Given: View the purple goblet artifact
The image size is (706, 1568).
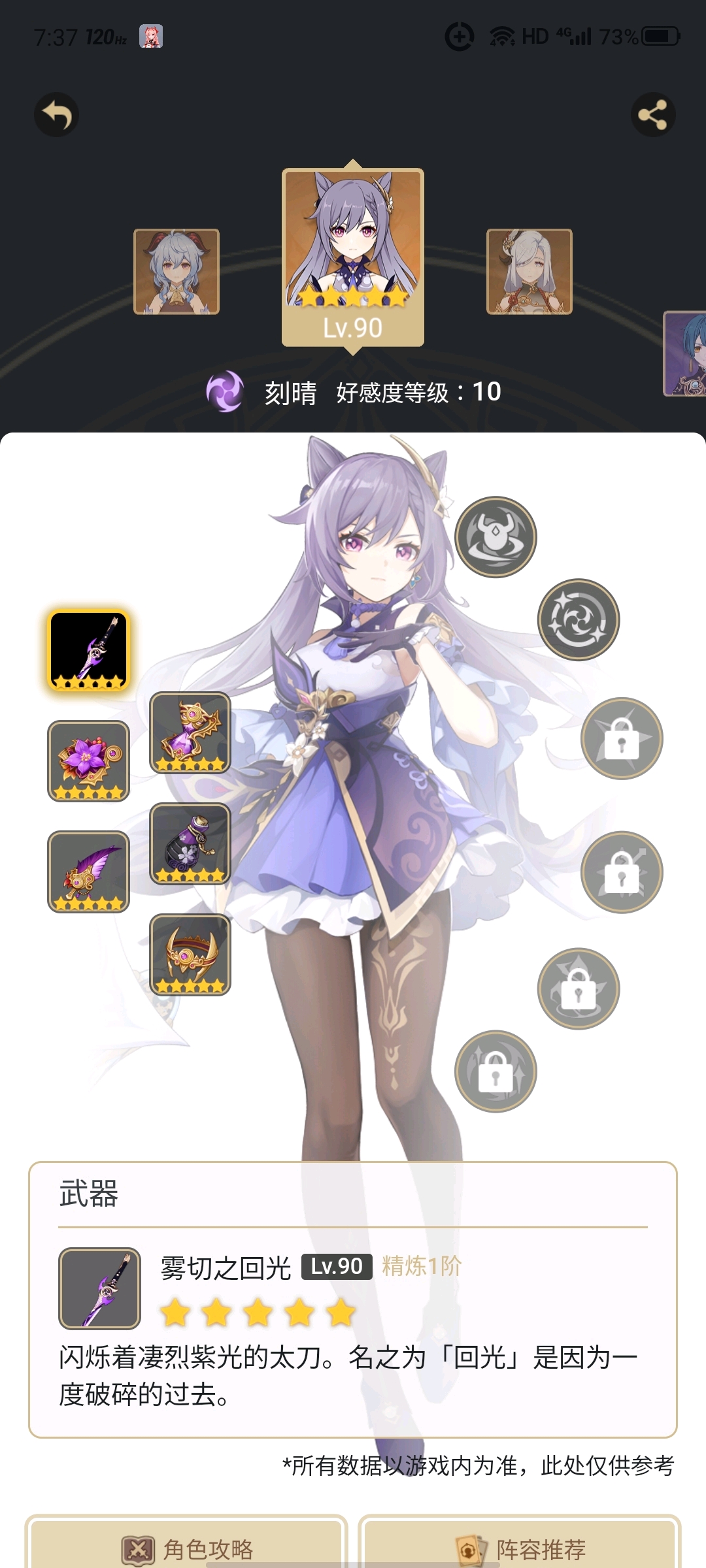Looking at the screenshot, I should tap(190, 843).
